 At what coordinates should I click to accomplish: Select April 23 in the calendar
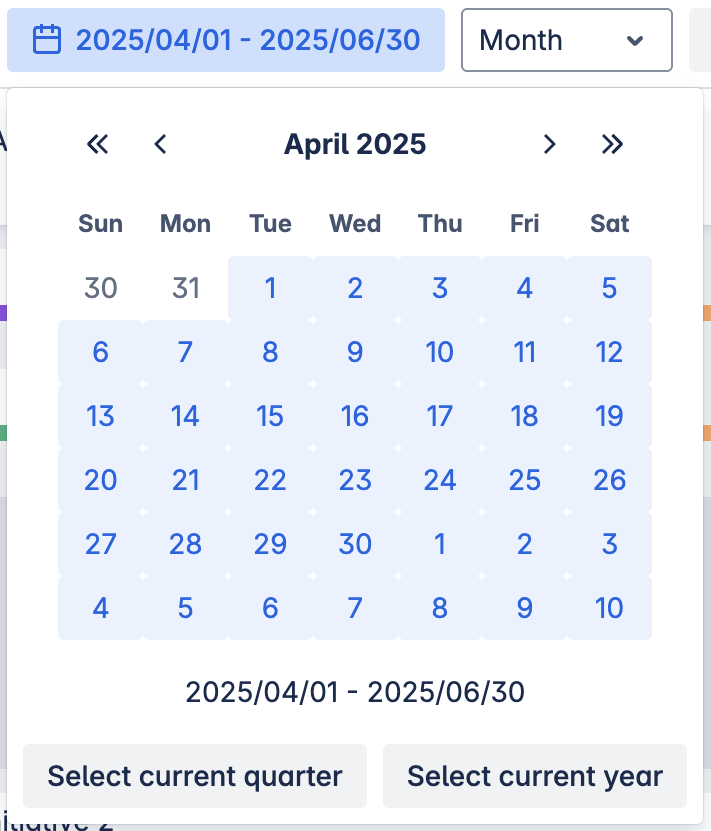(x=355, y=480)
